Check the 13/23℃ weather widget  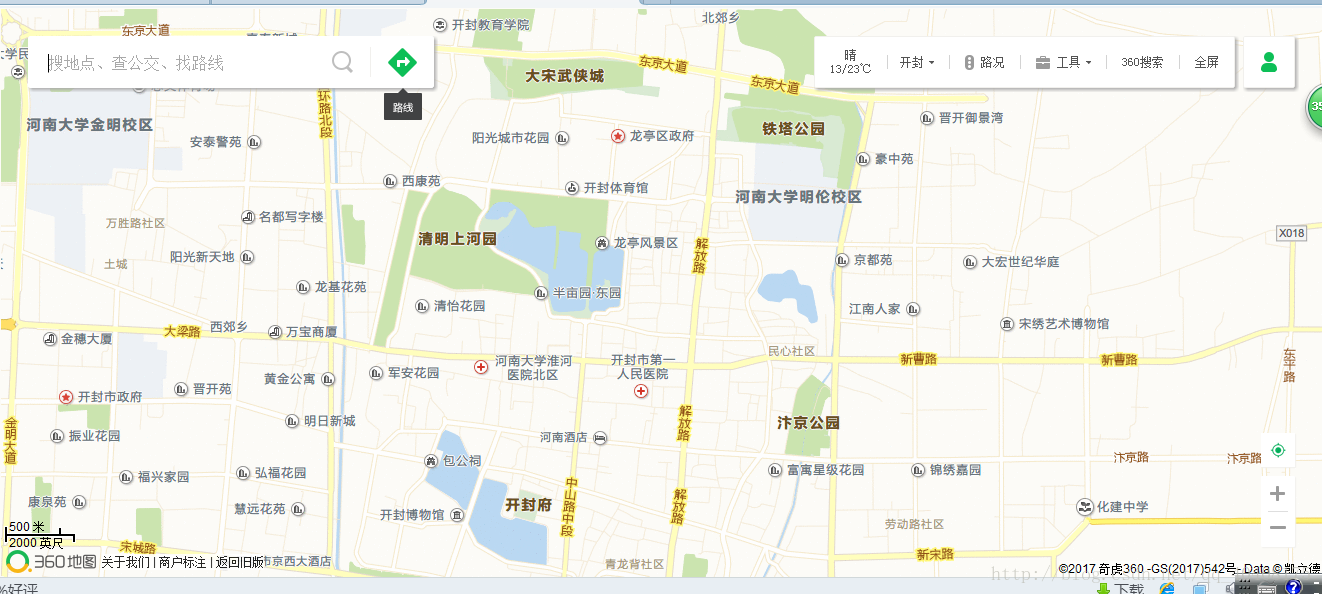850,62
